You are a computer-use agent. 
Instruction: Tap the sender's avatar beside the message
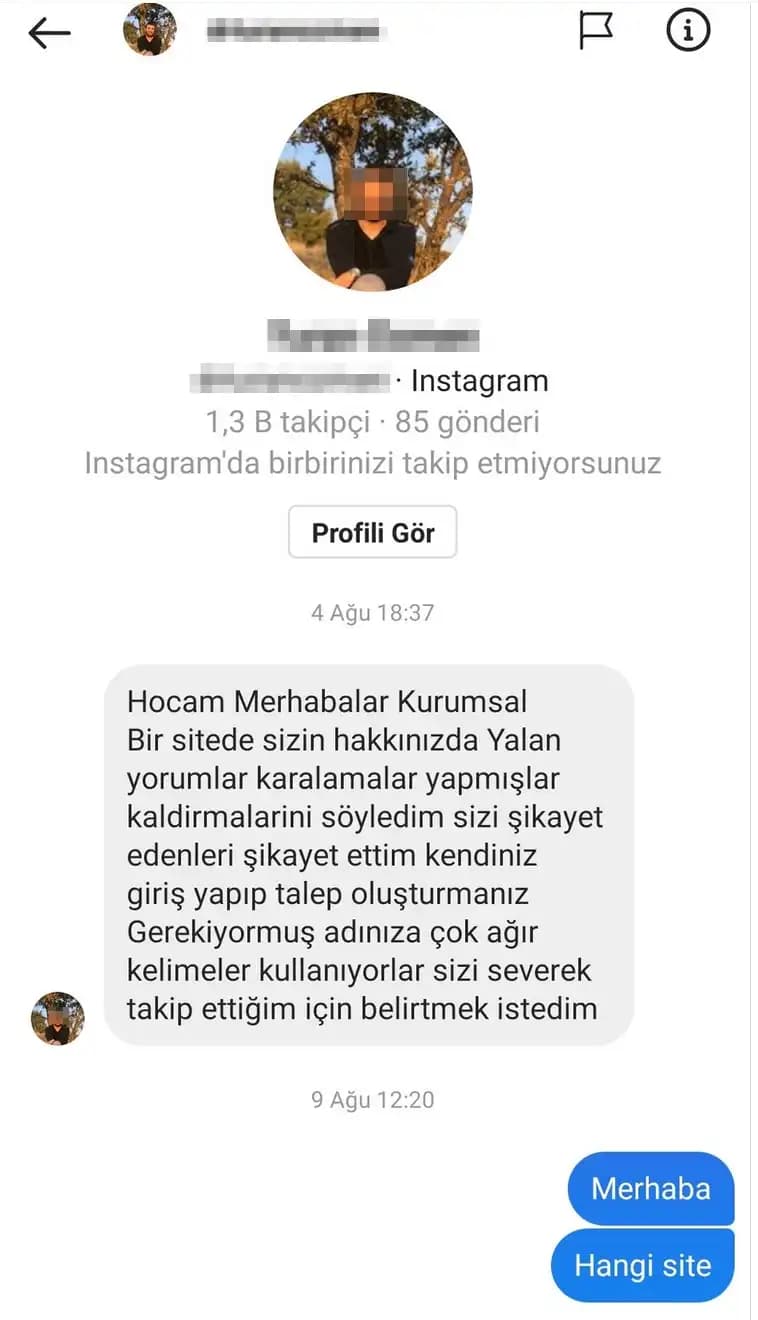click(58, 1019)
